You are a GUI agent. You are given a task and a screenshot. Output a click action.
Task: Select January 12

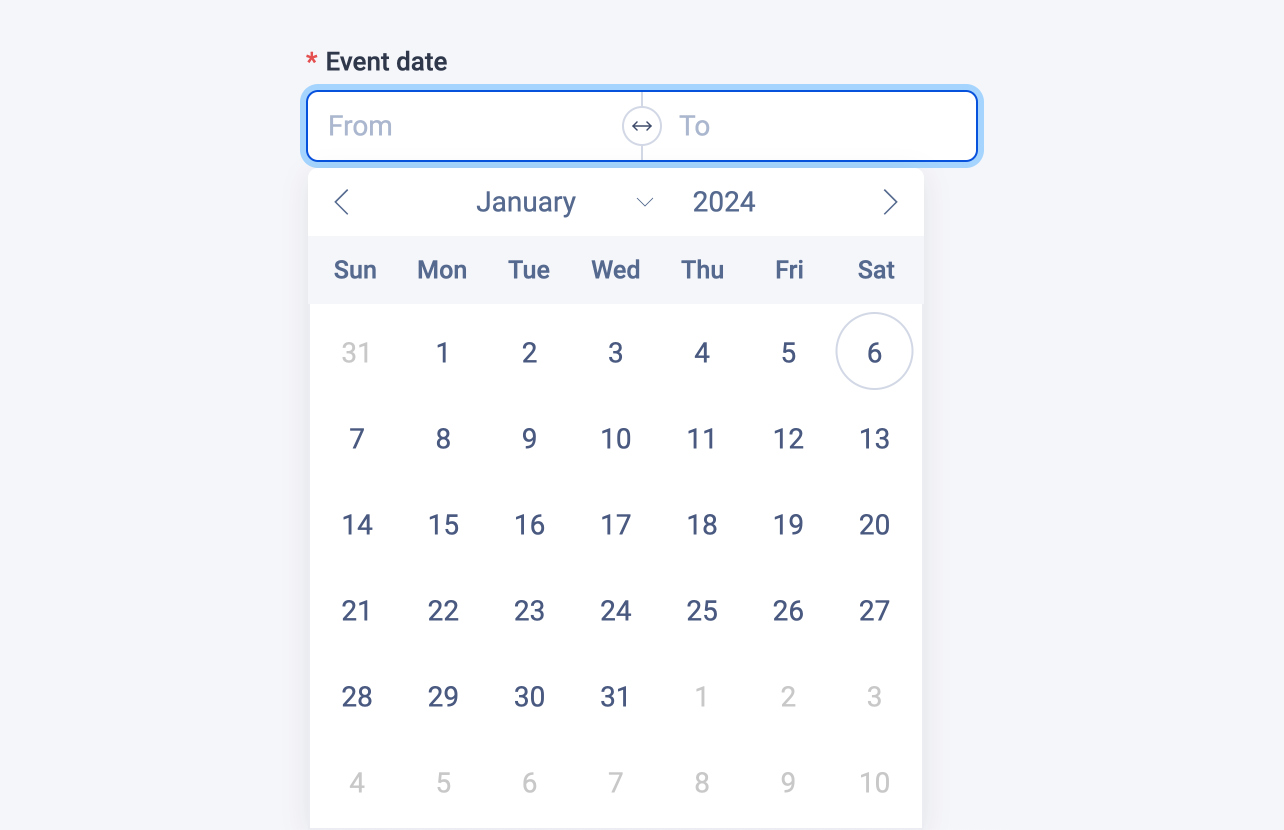pos(788,439)
